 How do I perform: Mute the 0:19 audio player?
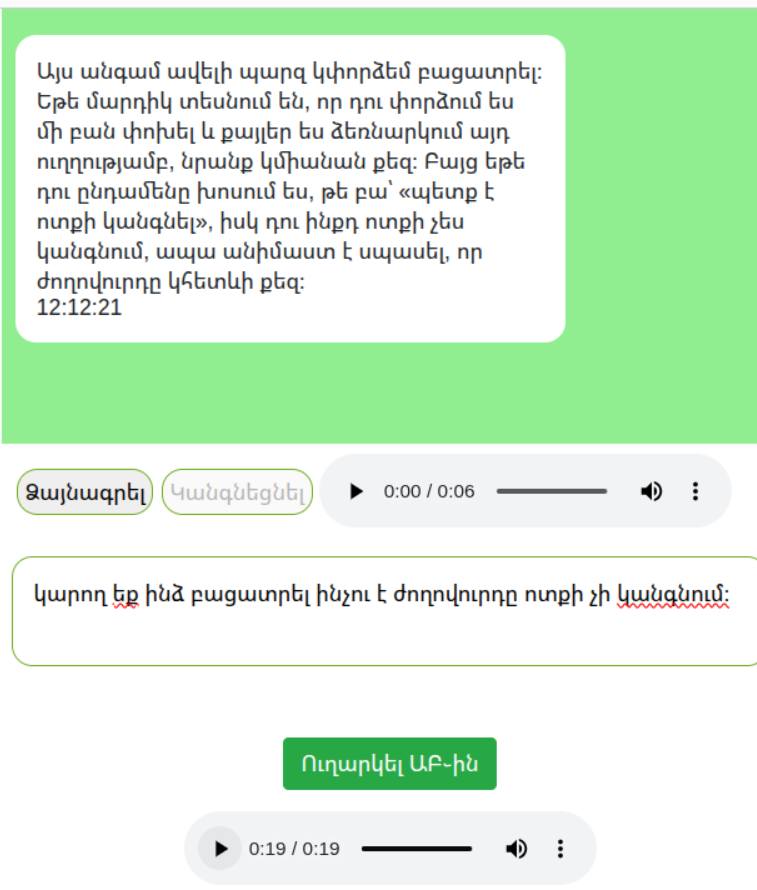(516, 849)
